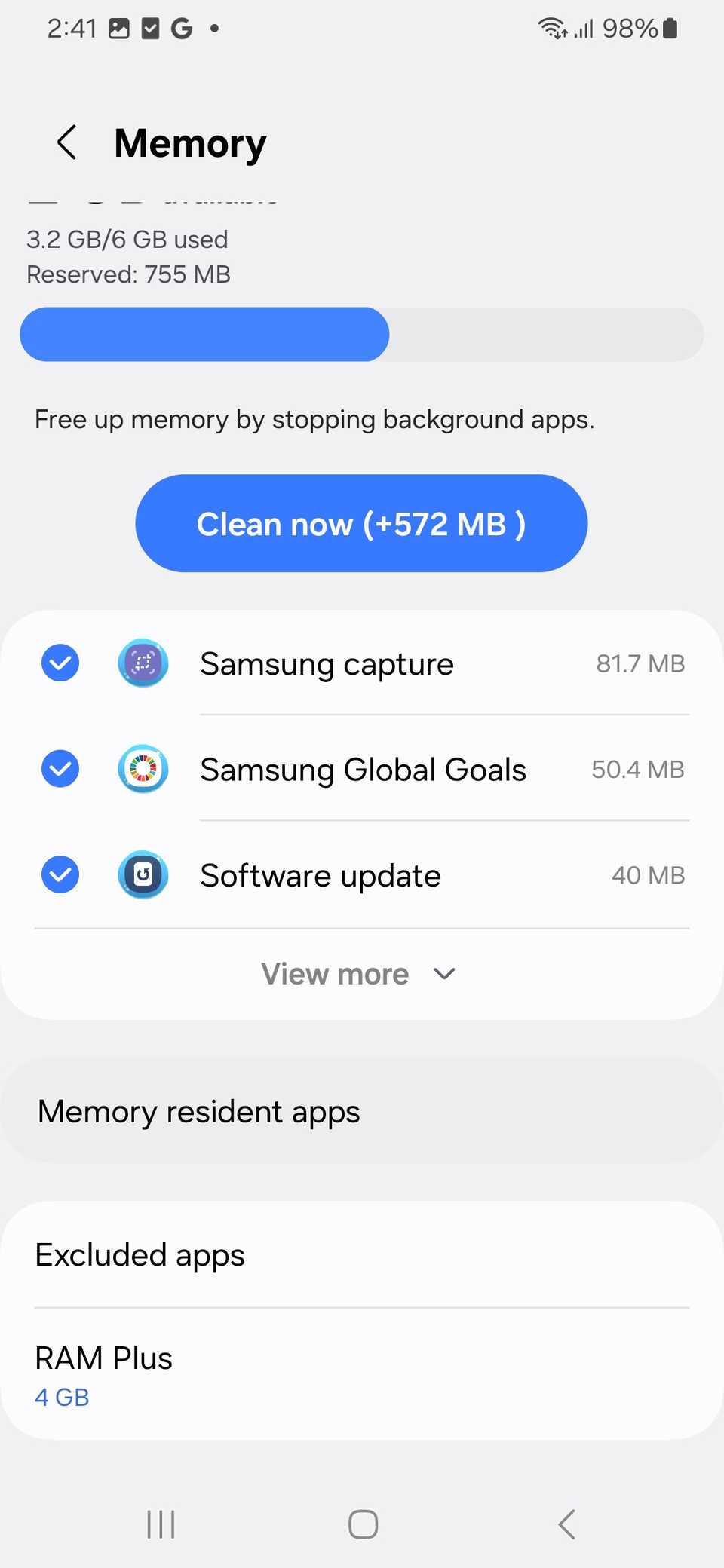Tap the Wi-Fi status bar icon
The width and height of the screenshot is (724, 1568).
553,28
